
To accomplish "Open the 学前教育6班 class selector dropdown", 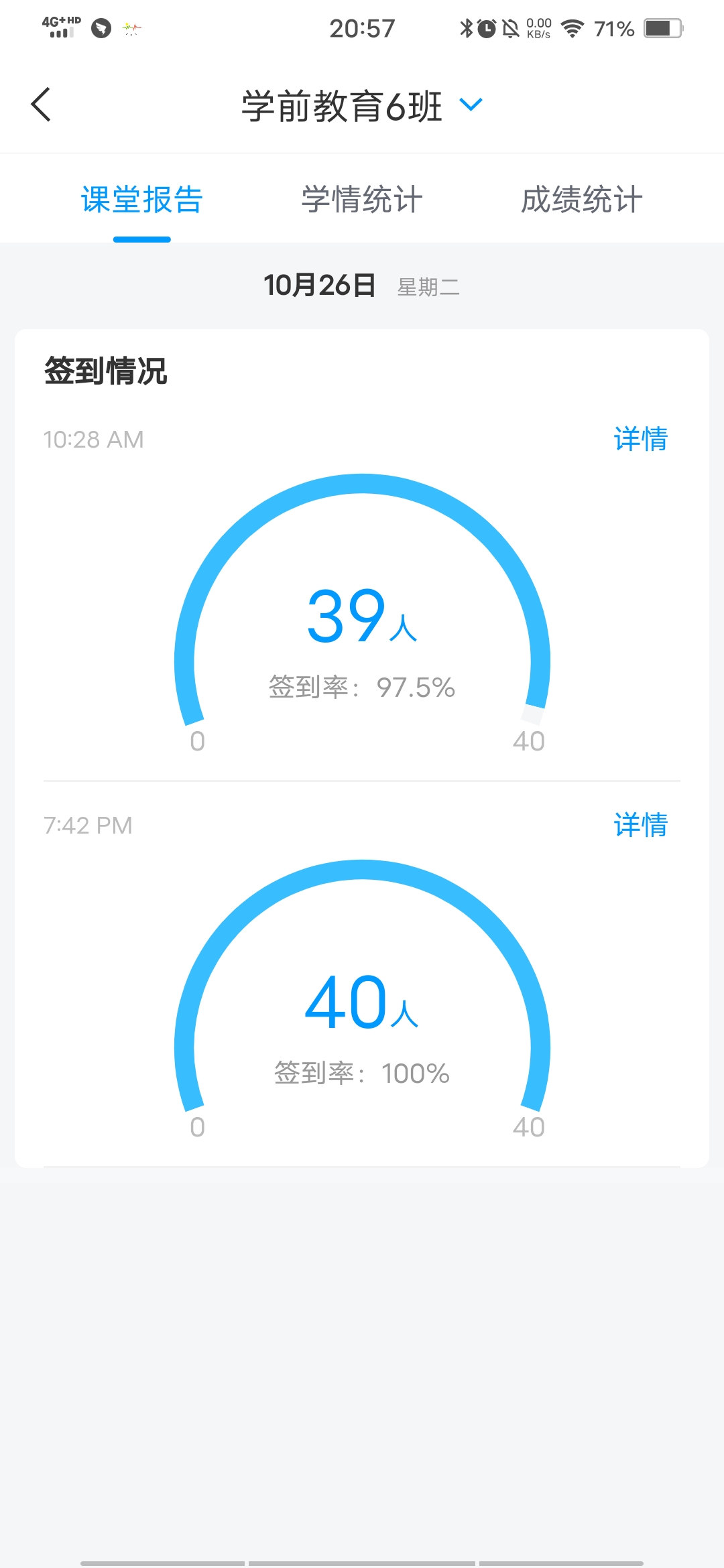I will click(x=362, y=106).
